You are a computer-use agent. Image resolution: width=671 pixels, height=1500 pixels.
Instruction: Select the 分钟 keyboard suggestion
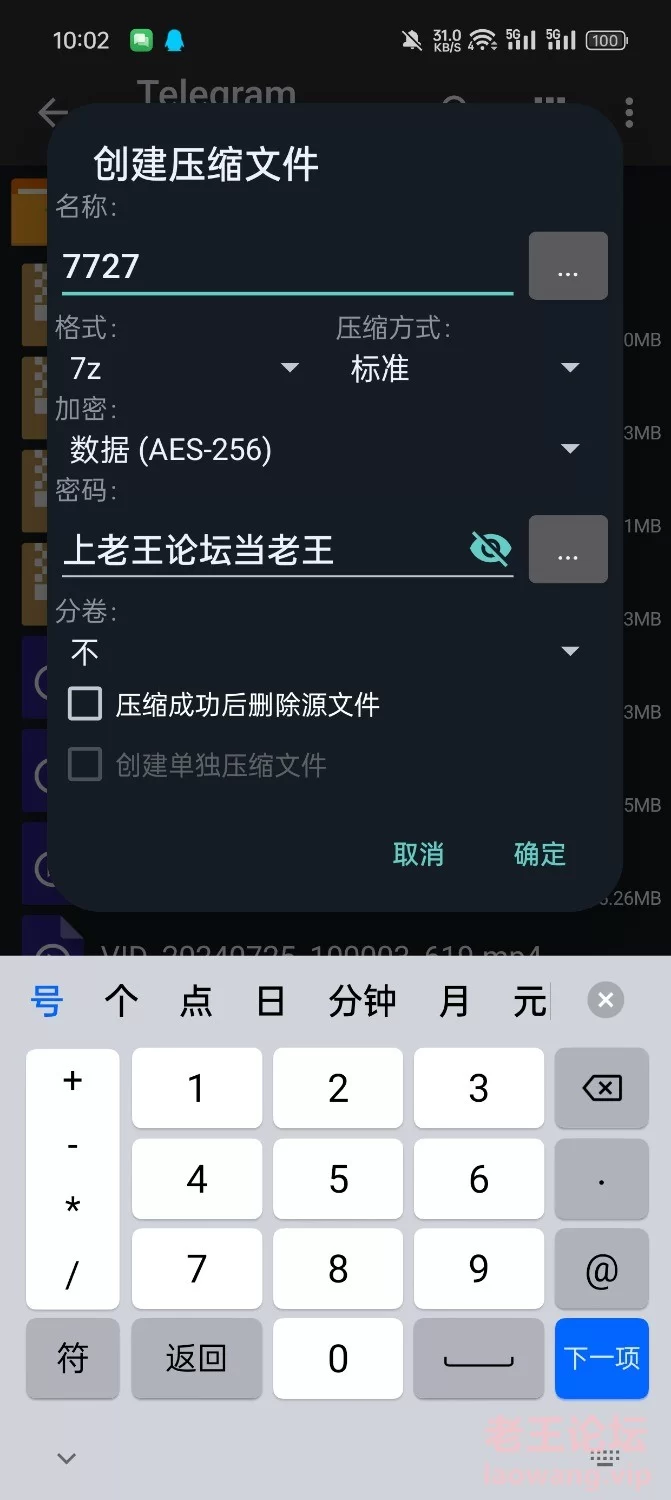[362, 1001]
